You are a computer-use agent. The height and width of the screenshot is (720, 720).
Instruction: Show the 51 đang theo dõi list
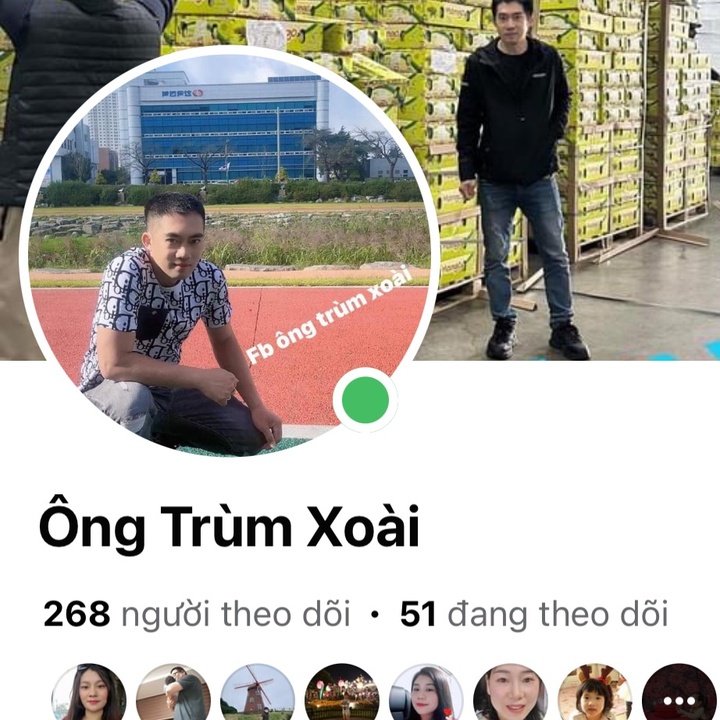point(534,614)
